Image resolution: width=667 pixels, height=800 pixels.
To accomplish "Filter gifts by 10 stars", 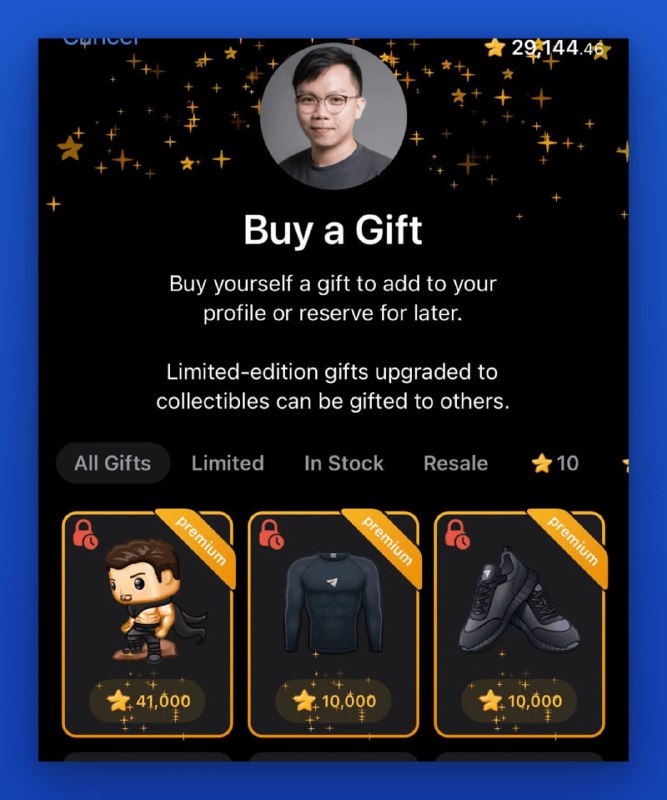I will click(x=555, y=463).
